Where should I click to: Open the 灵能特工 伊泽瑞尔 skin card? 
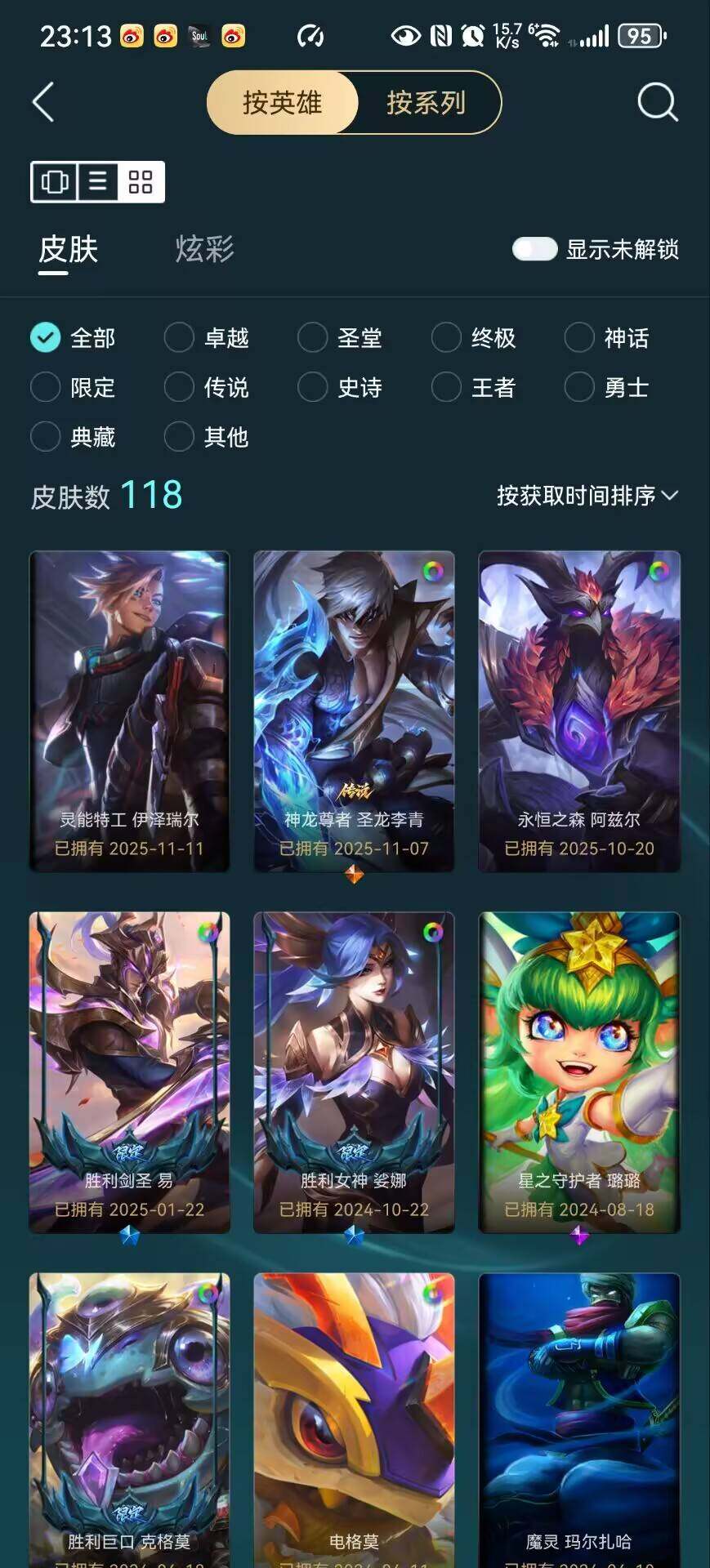(x=129, y=710)
